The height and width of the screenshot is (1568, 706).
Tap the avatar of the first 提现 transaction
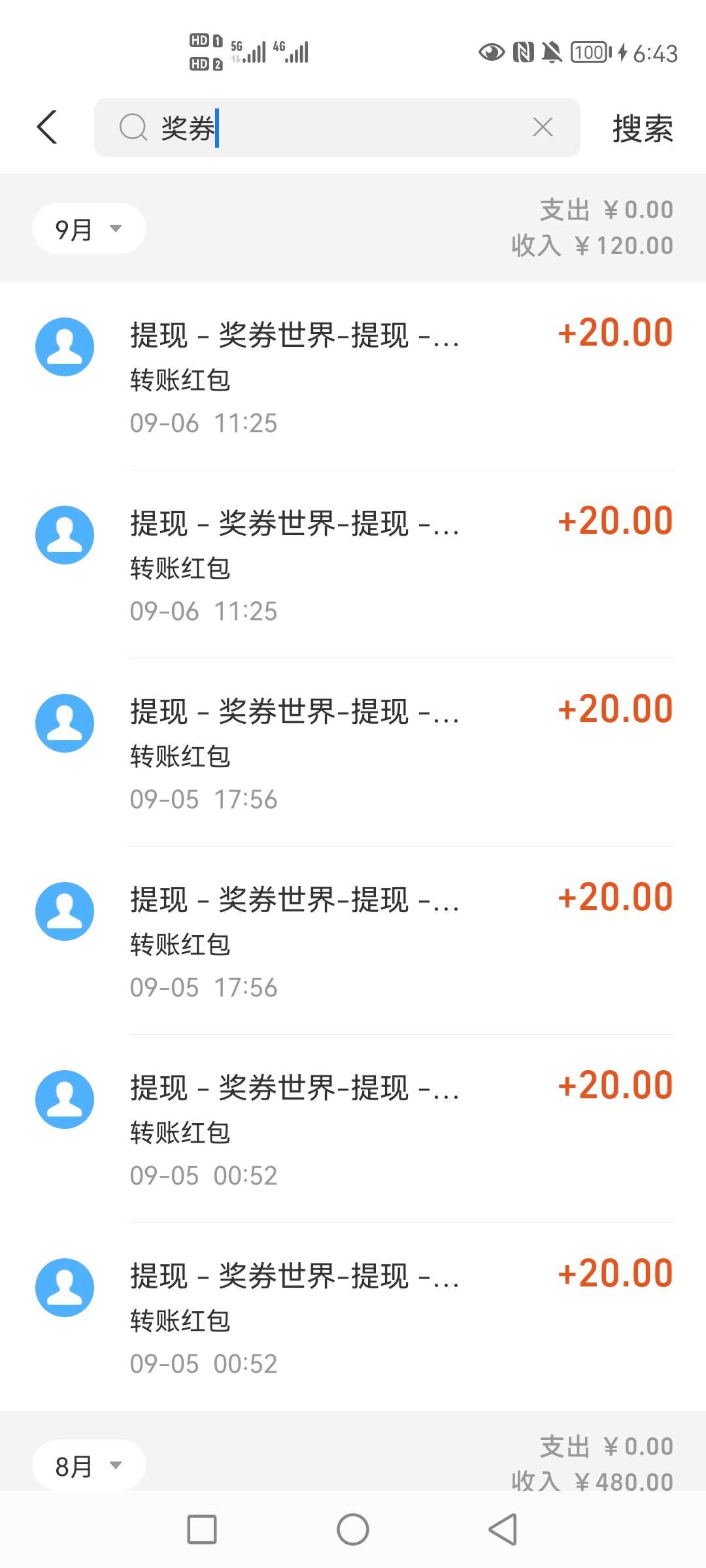[x=65, y=346]
